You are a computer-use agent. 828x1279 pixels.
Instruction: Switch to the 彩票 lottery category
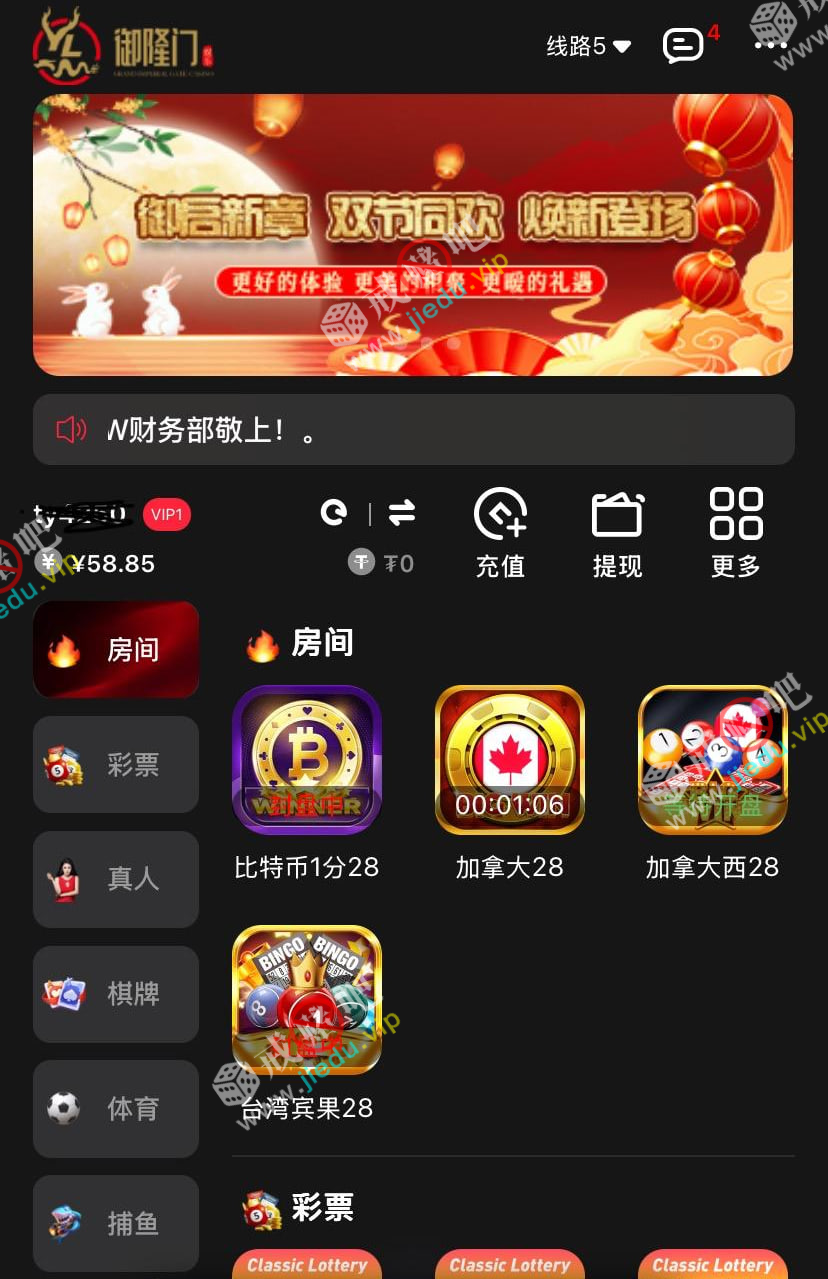coord(116,765)
